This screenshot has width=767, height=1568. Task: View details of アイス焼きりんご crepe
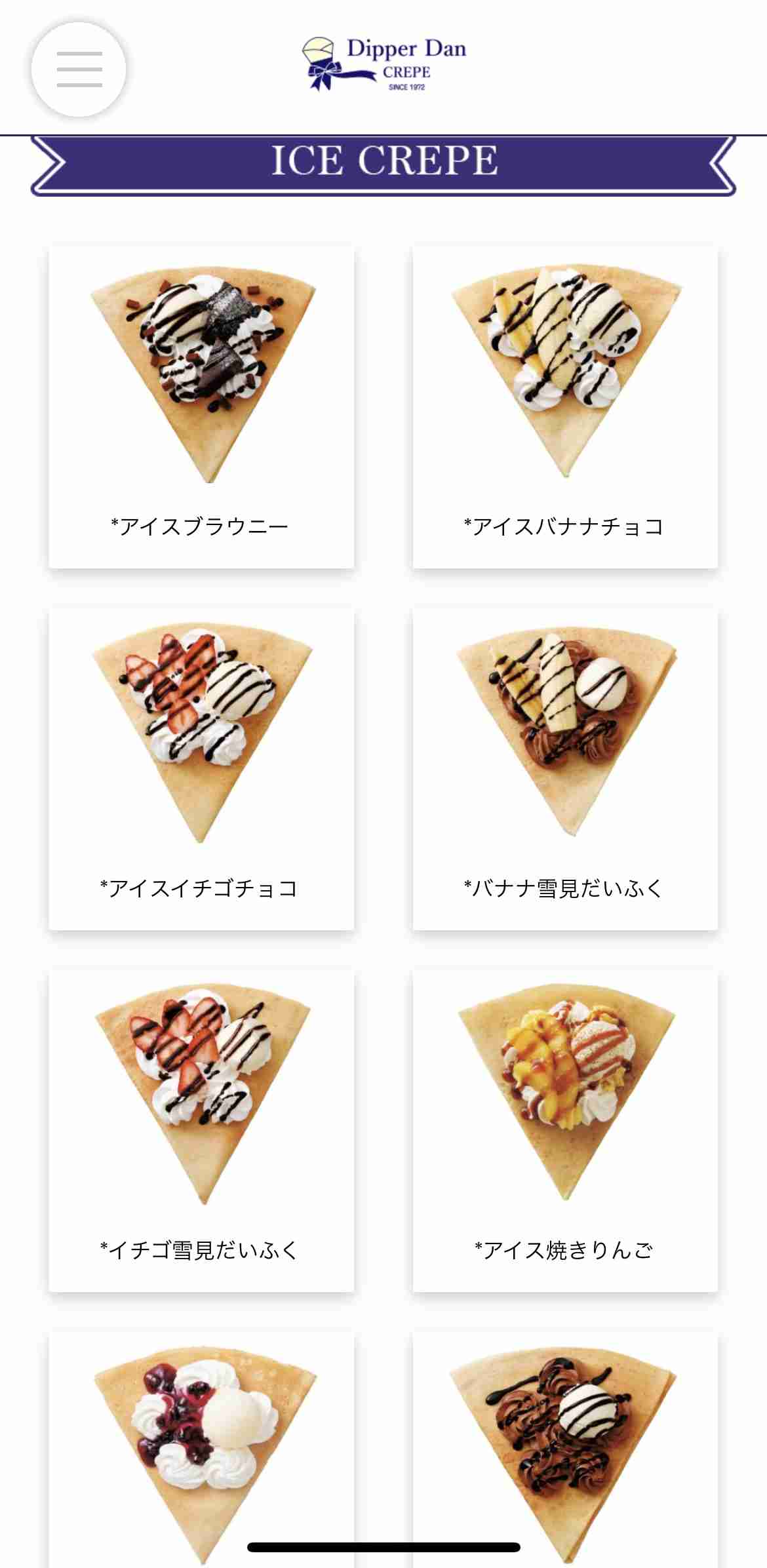coord(564,1130)
